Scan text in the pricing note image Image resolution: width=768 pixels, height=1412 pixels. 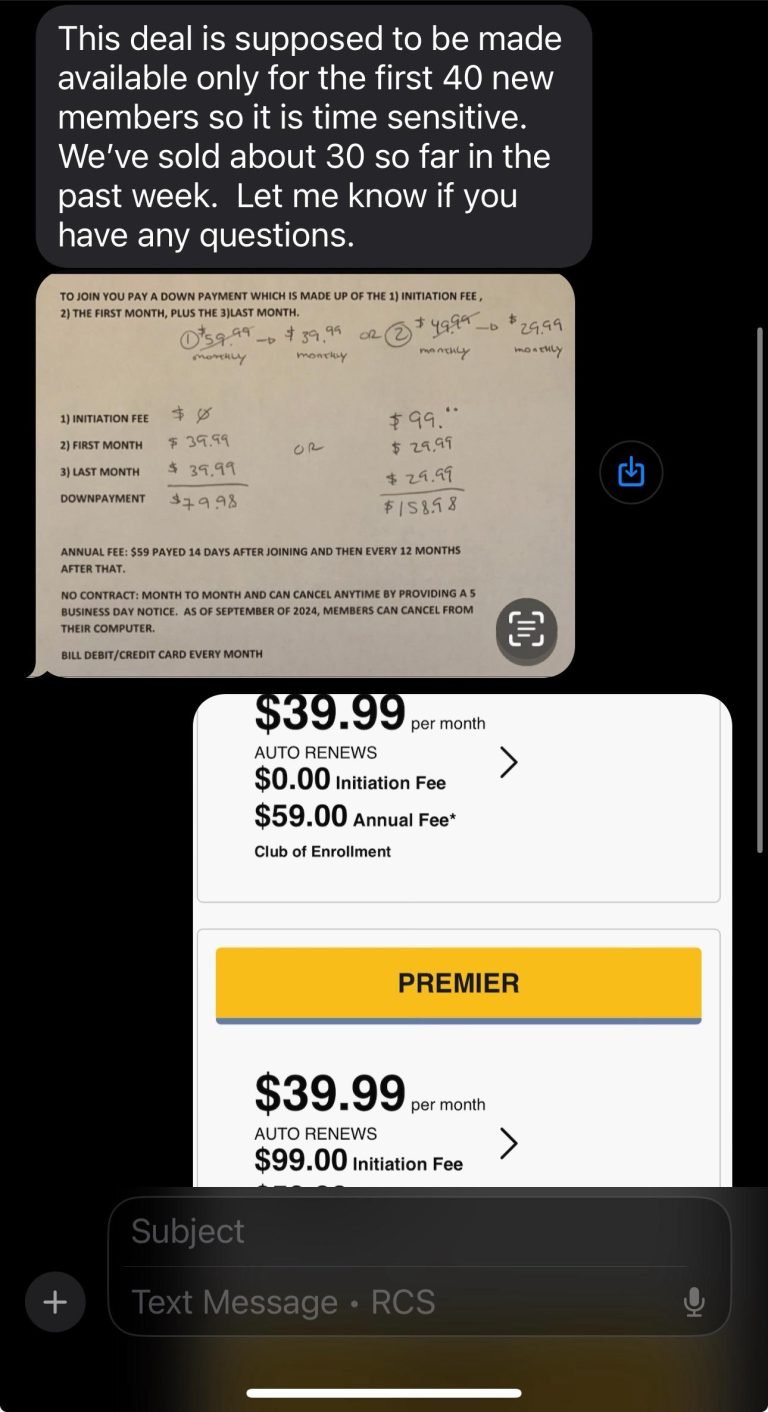526,628
